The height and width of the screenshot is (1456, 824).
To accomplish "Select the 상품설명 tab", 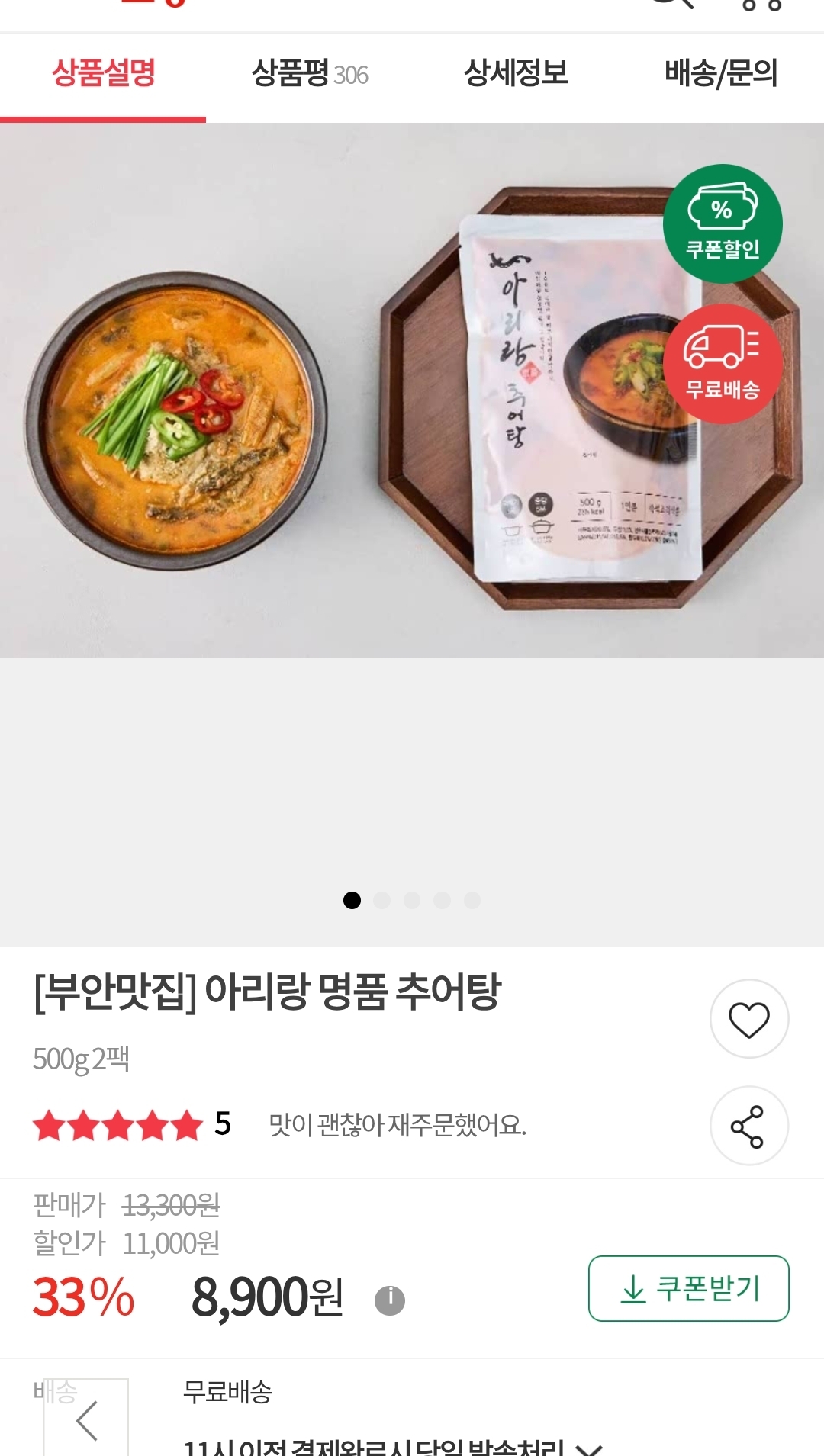I will 103,74.
